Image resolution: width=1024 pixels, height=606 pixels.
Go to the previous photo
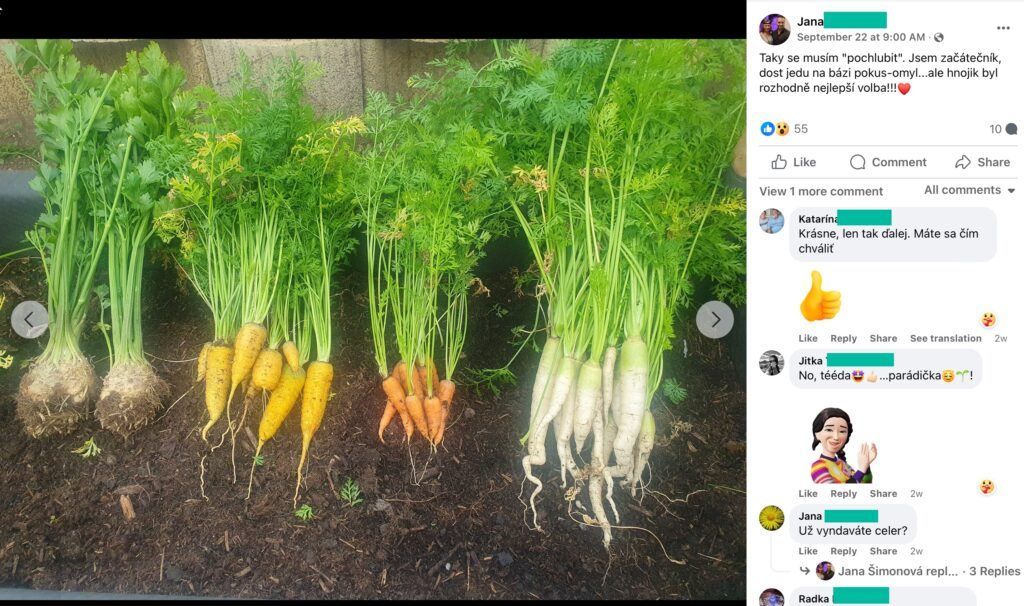(x=29, y=320)
